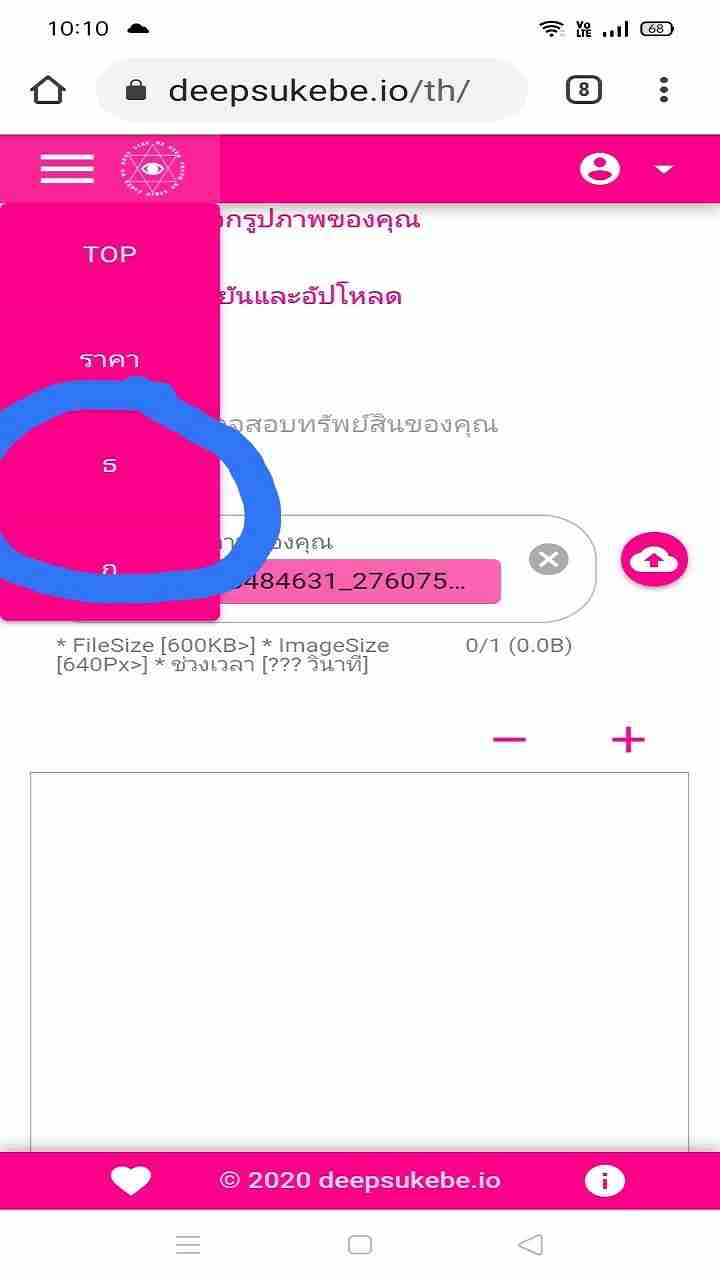Open the info icon in the footer

click(605, 1181)
